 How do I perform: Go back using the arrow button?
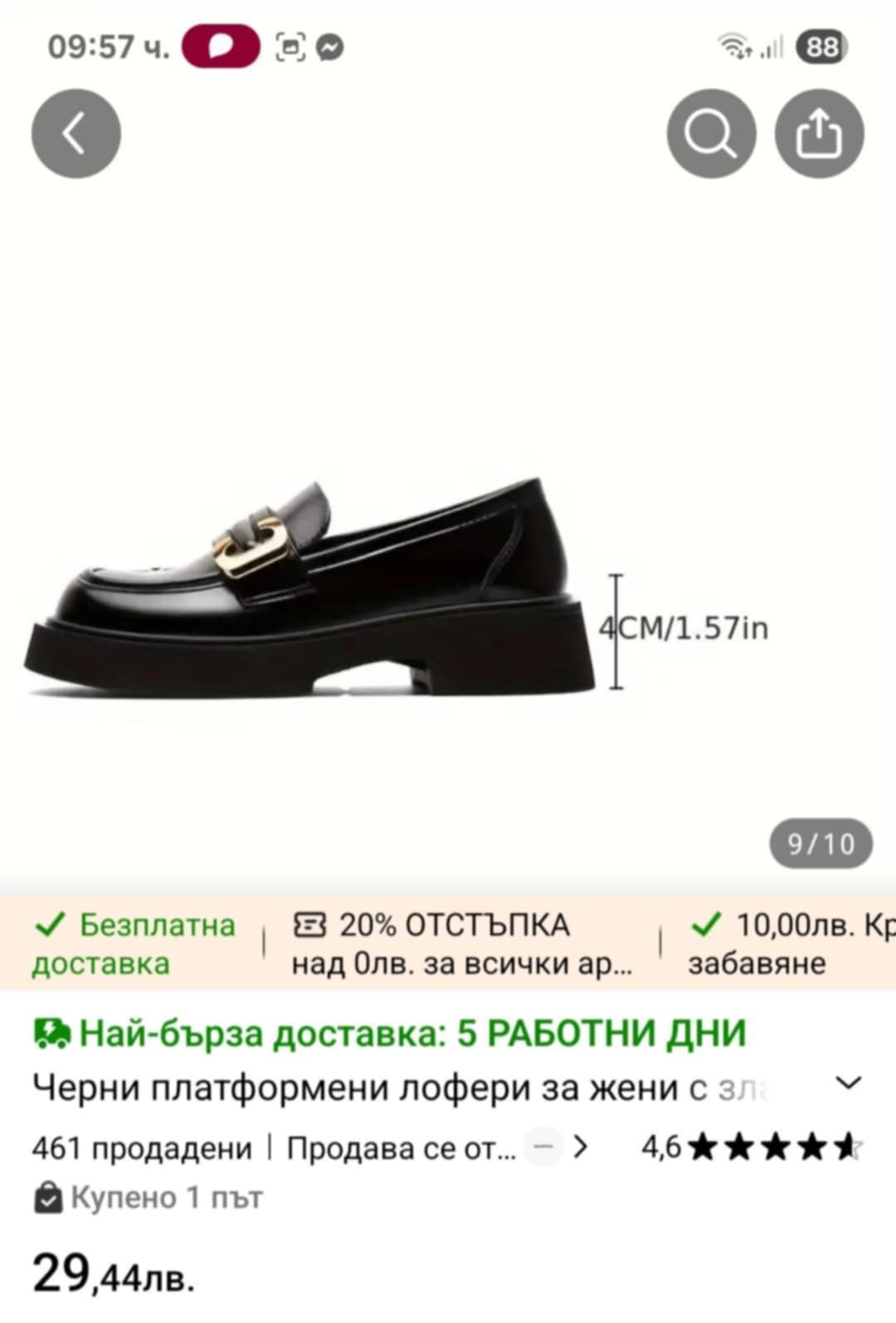click(75, 134)
